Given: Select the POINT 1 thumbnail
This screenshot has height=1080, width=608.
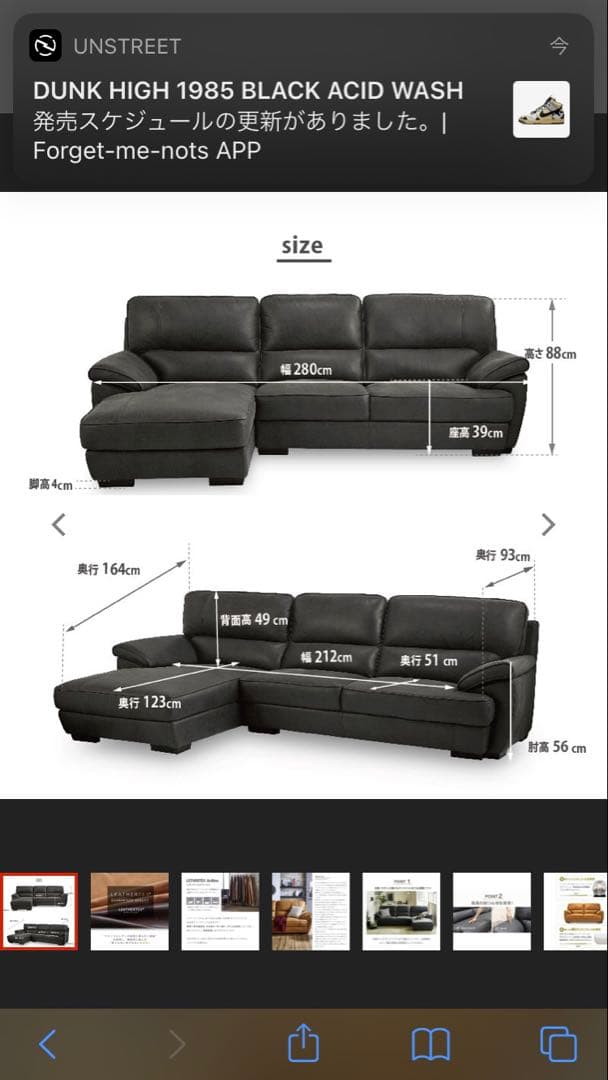Looking at the screenshot, I should 400,911.
